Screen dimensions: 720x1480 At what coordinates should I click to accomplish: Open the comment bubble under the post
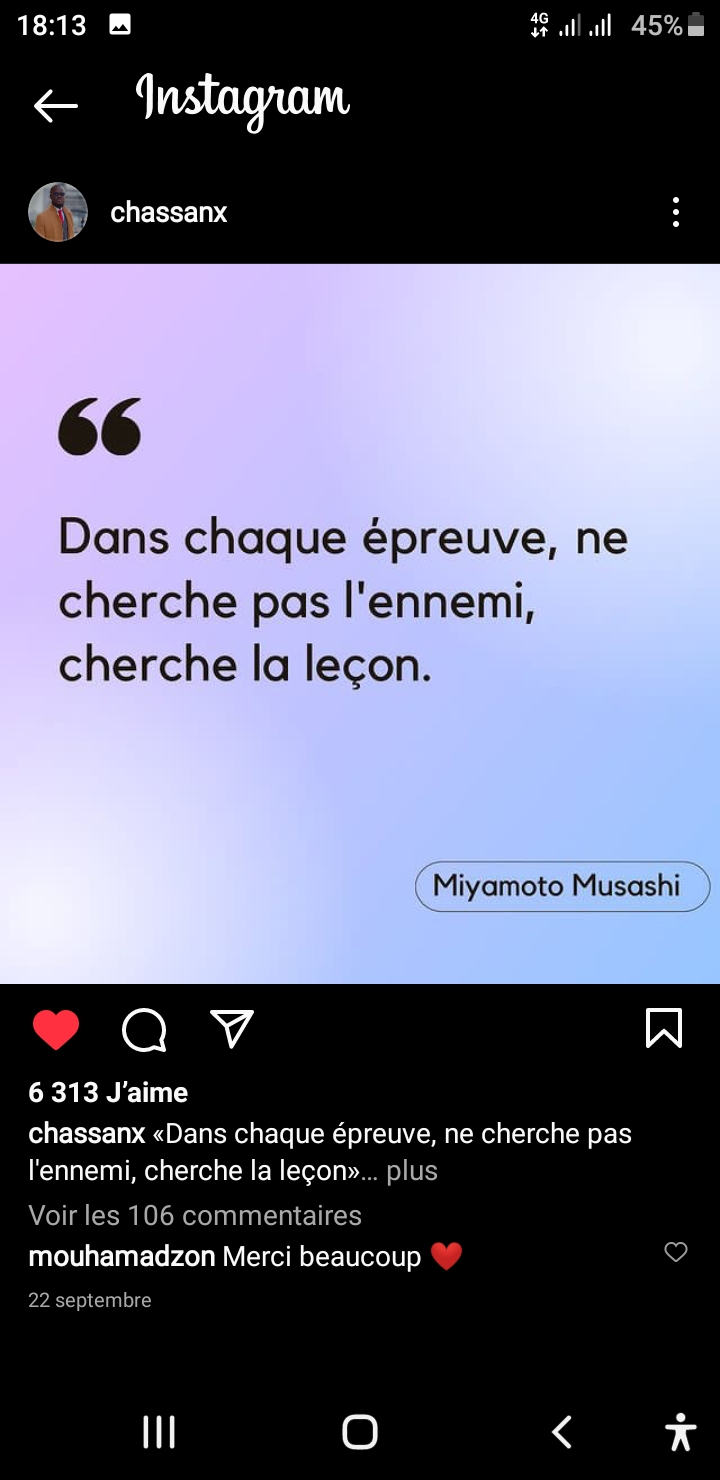pyautogui.click(x=144, y=1029)
